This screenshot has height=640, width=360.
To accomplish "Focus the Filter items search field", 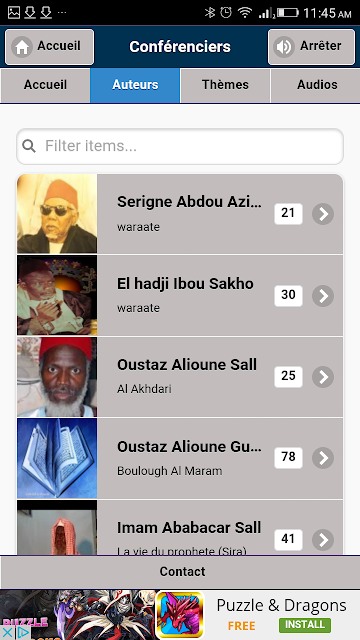I will (x=180, y=146).
